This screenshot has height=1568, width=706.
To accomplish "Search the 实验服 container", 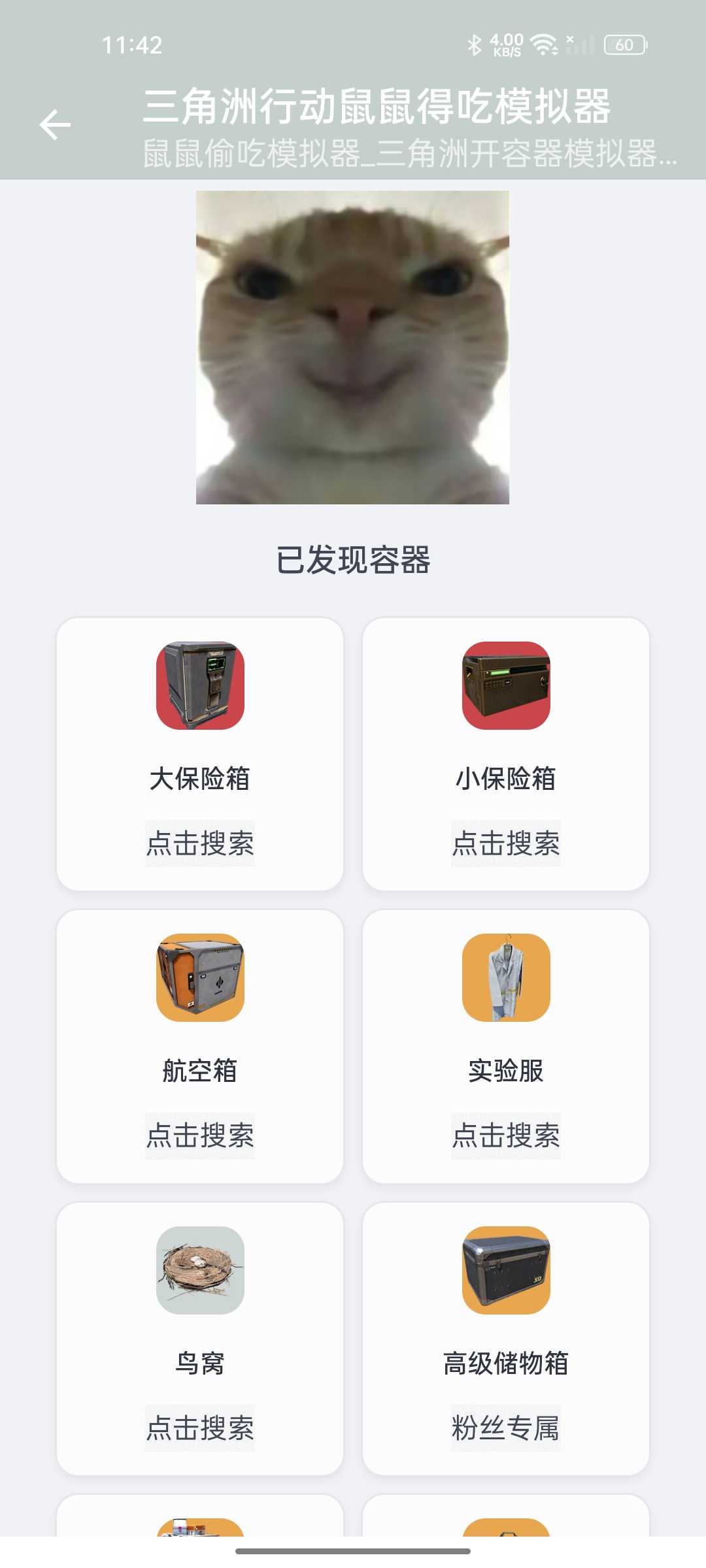I will 506,1135.
